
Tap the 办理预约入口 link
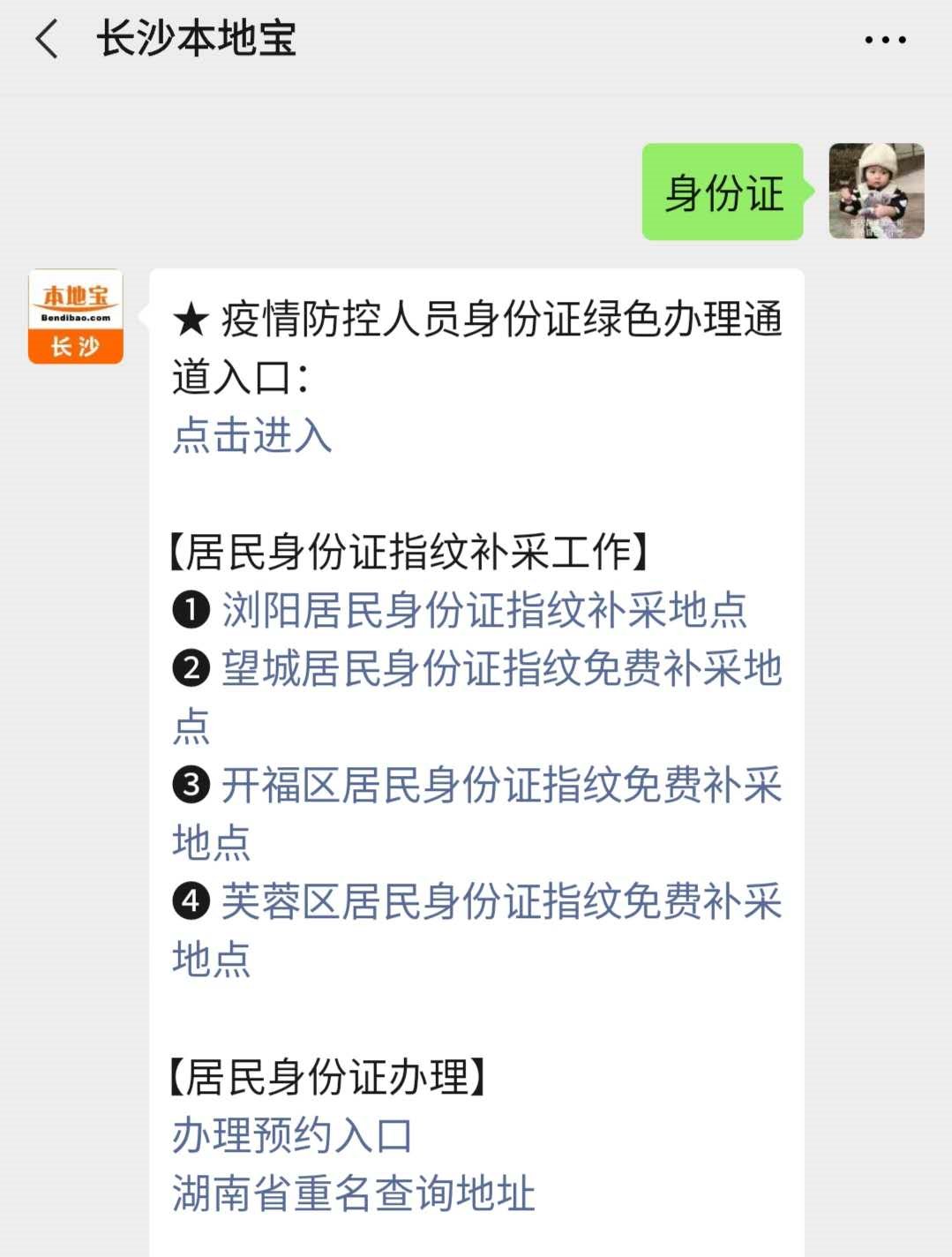coord(292,1135)
